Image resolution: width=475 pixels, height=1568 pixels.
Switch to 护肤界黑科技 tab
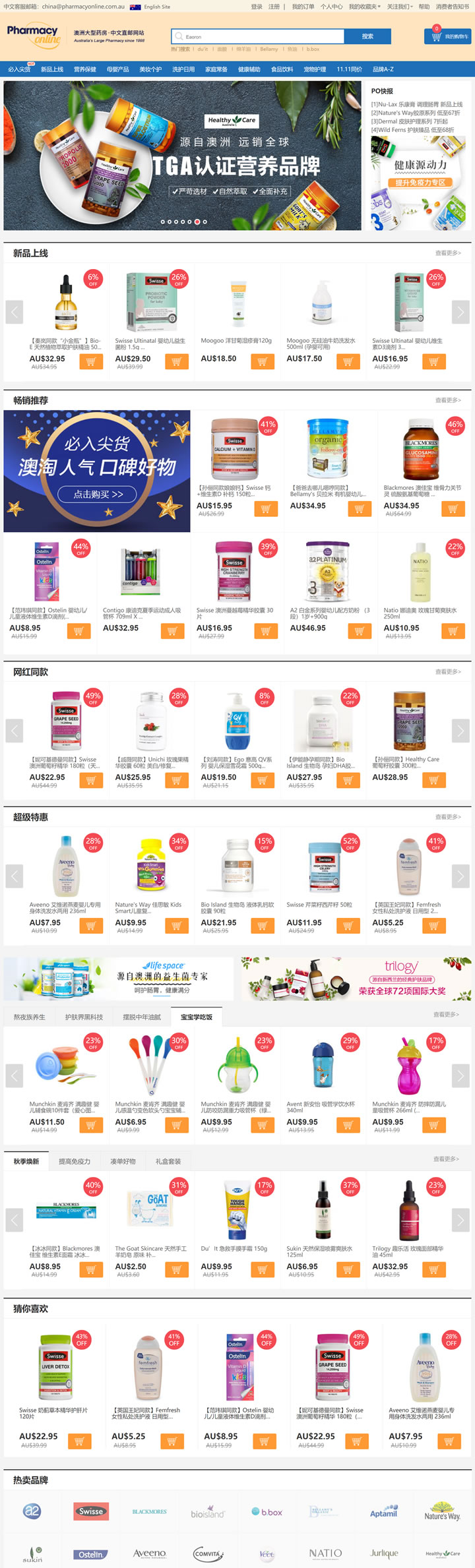84,1017
